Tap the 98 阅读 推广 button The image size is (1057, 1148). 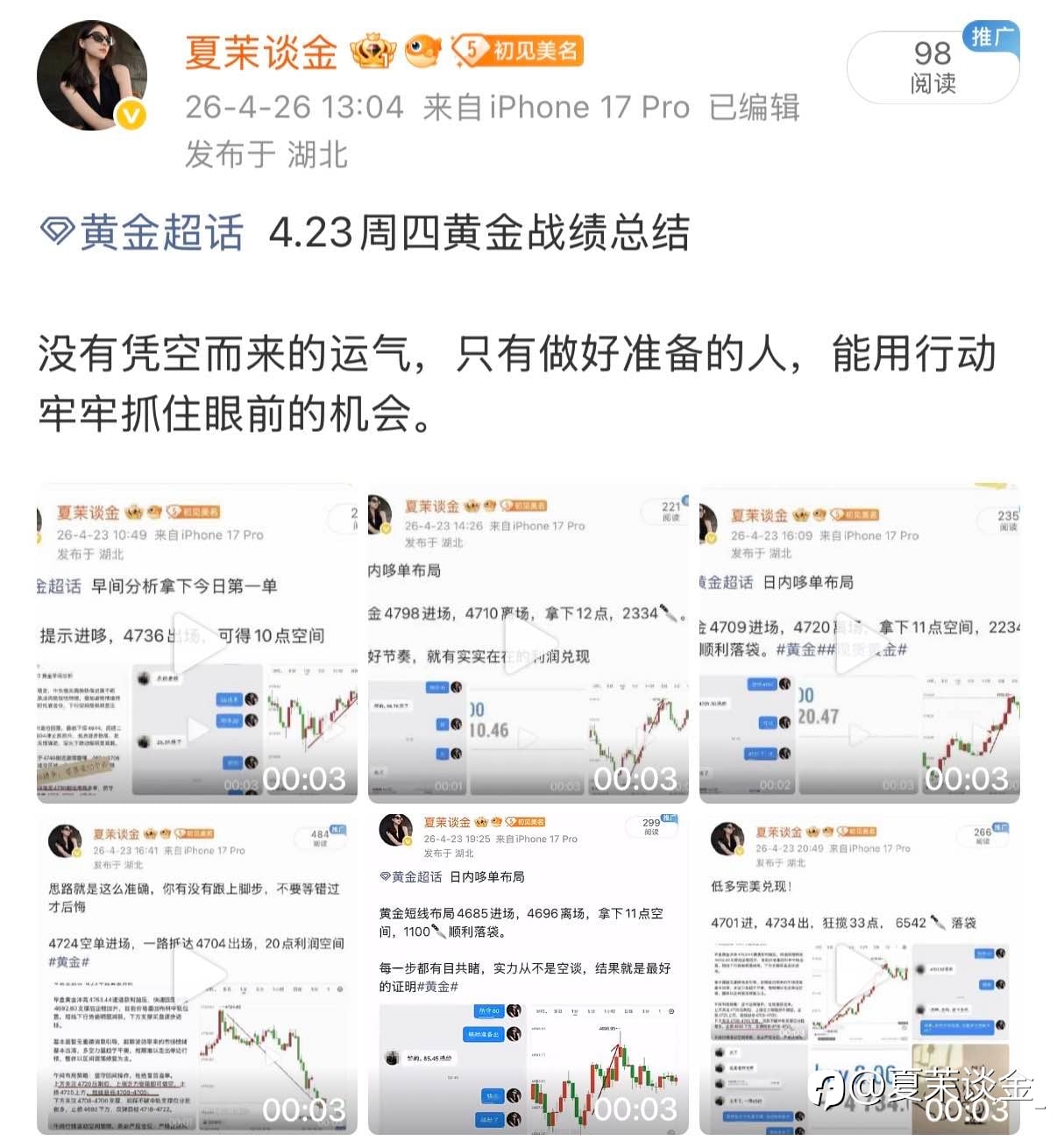tap(933, 65)
